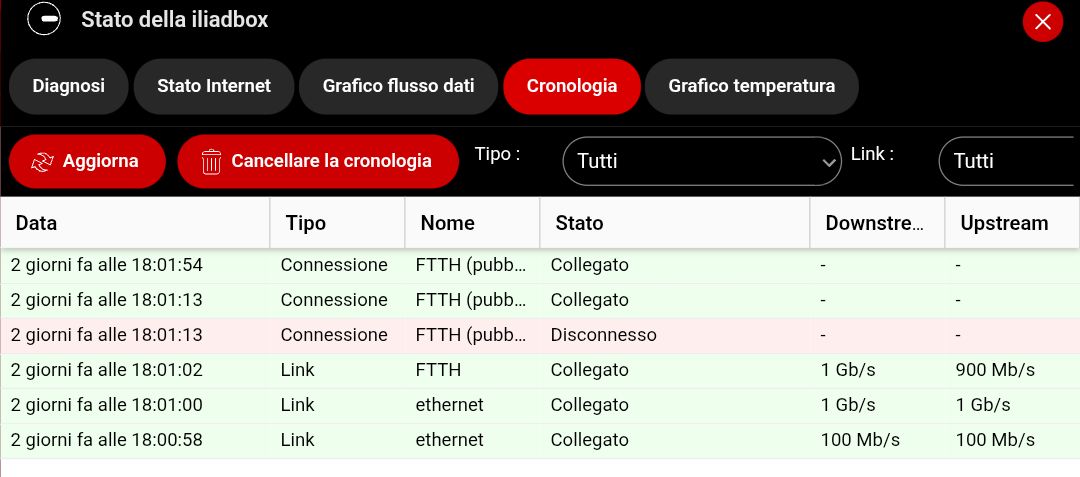This screenshot has width=1080, height=477.
Task: Expand the Tipo dropdown
Action: point(702,161)
